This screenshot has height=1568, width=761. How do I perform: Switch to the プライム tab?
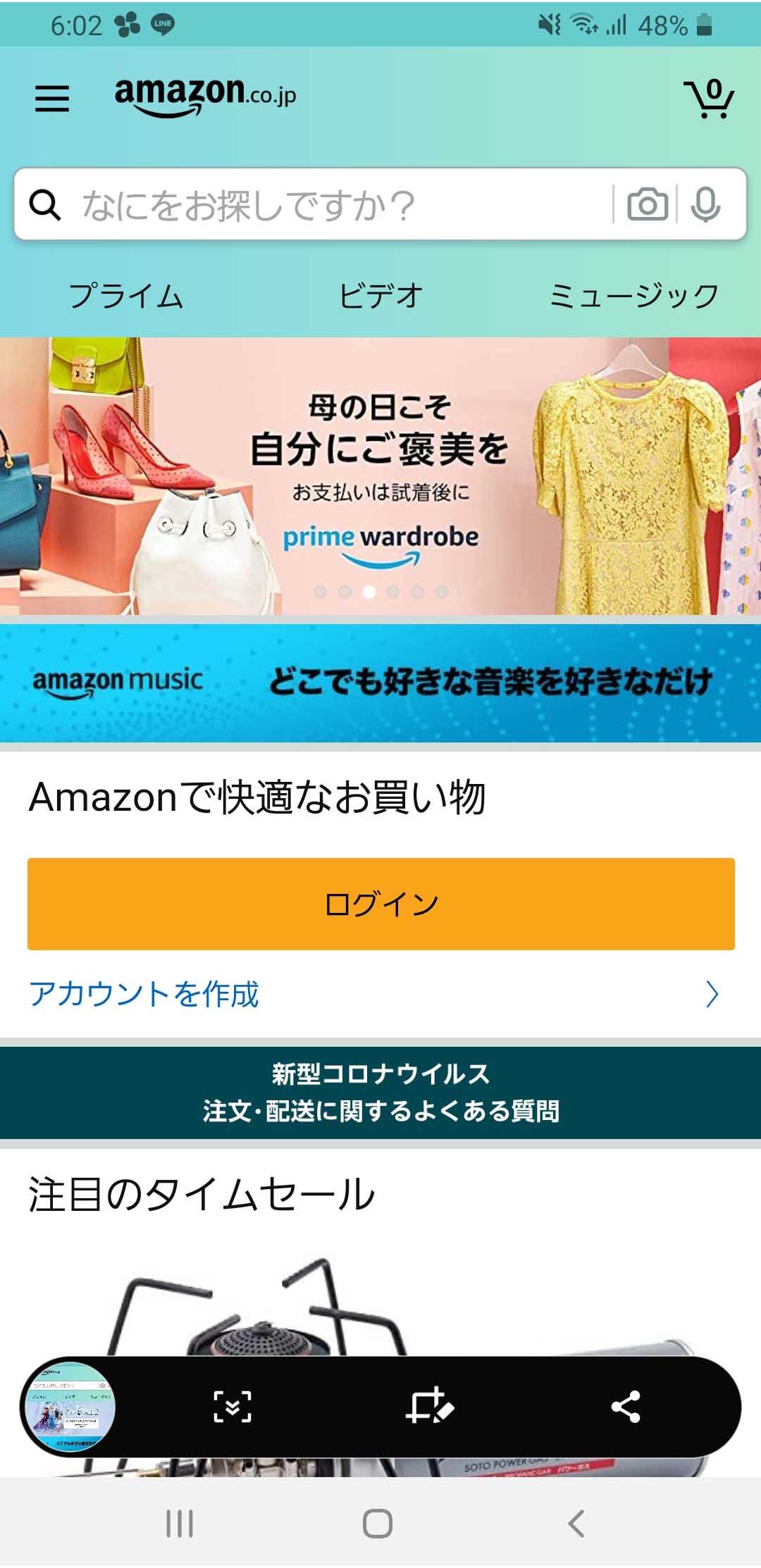coord(127,295)
